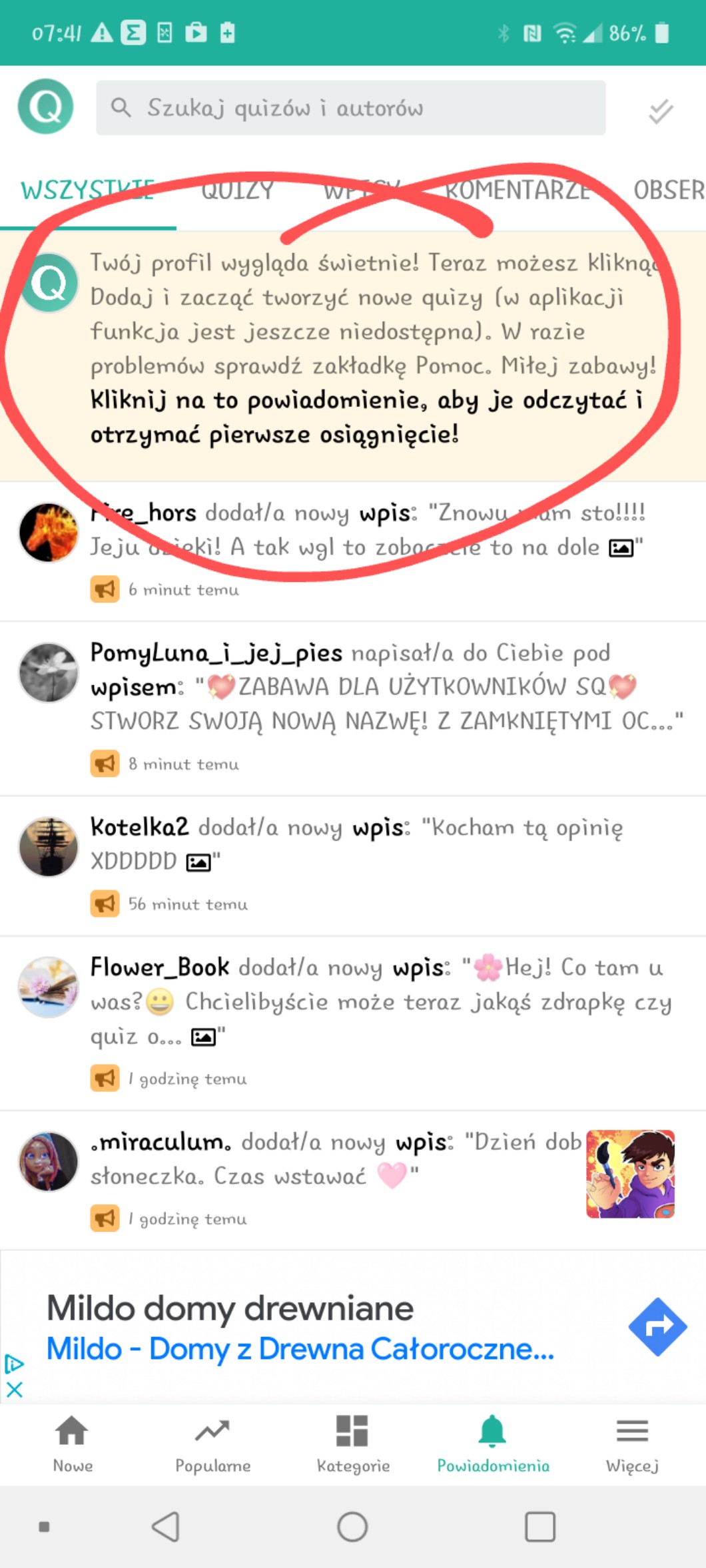Open the Kategorie tab
Screen dimensions: 706x1568
353,1443
